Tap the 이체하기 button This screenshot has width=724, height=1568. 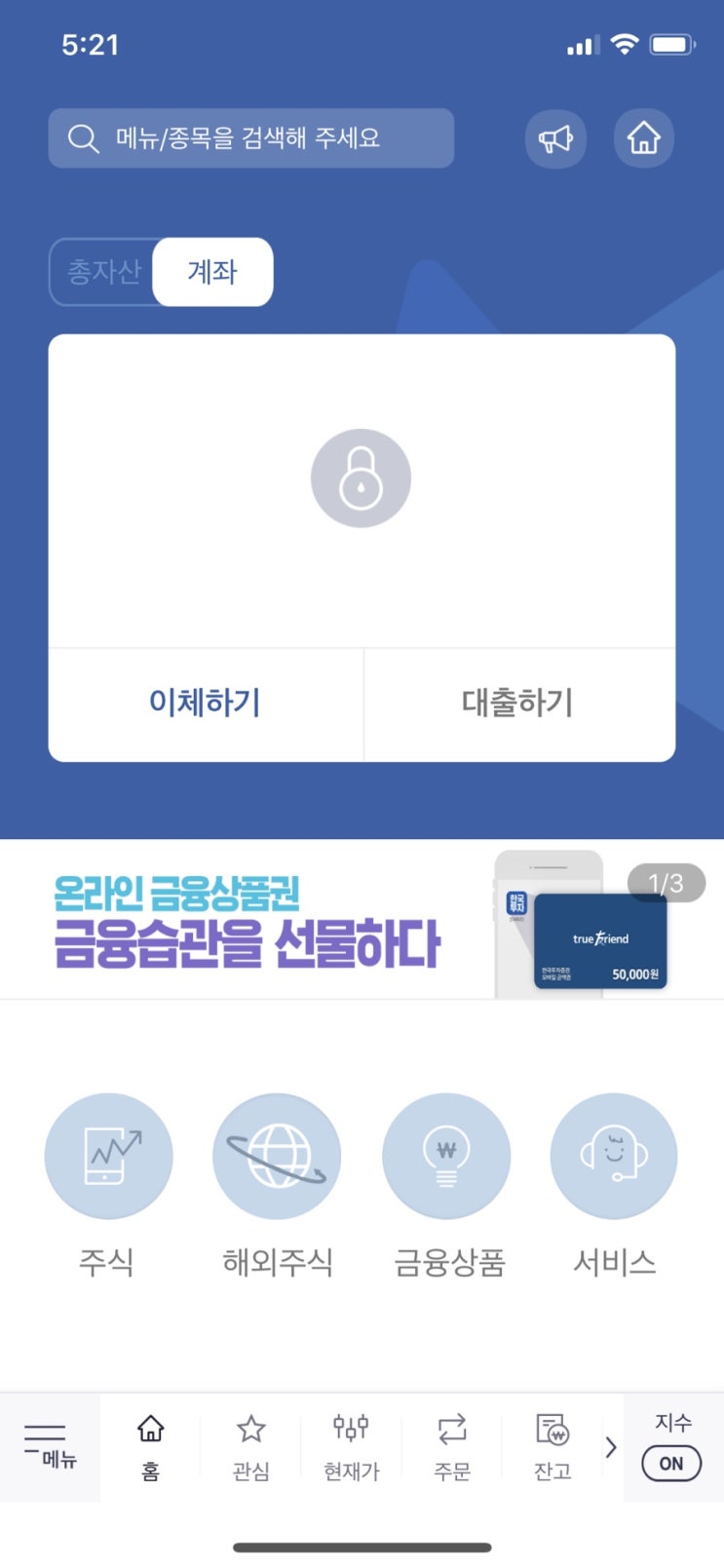(206, 704)
